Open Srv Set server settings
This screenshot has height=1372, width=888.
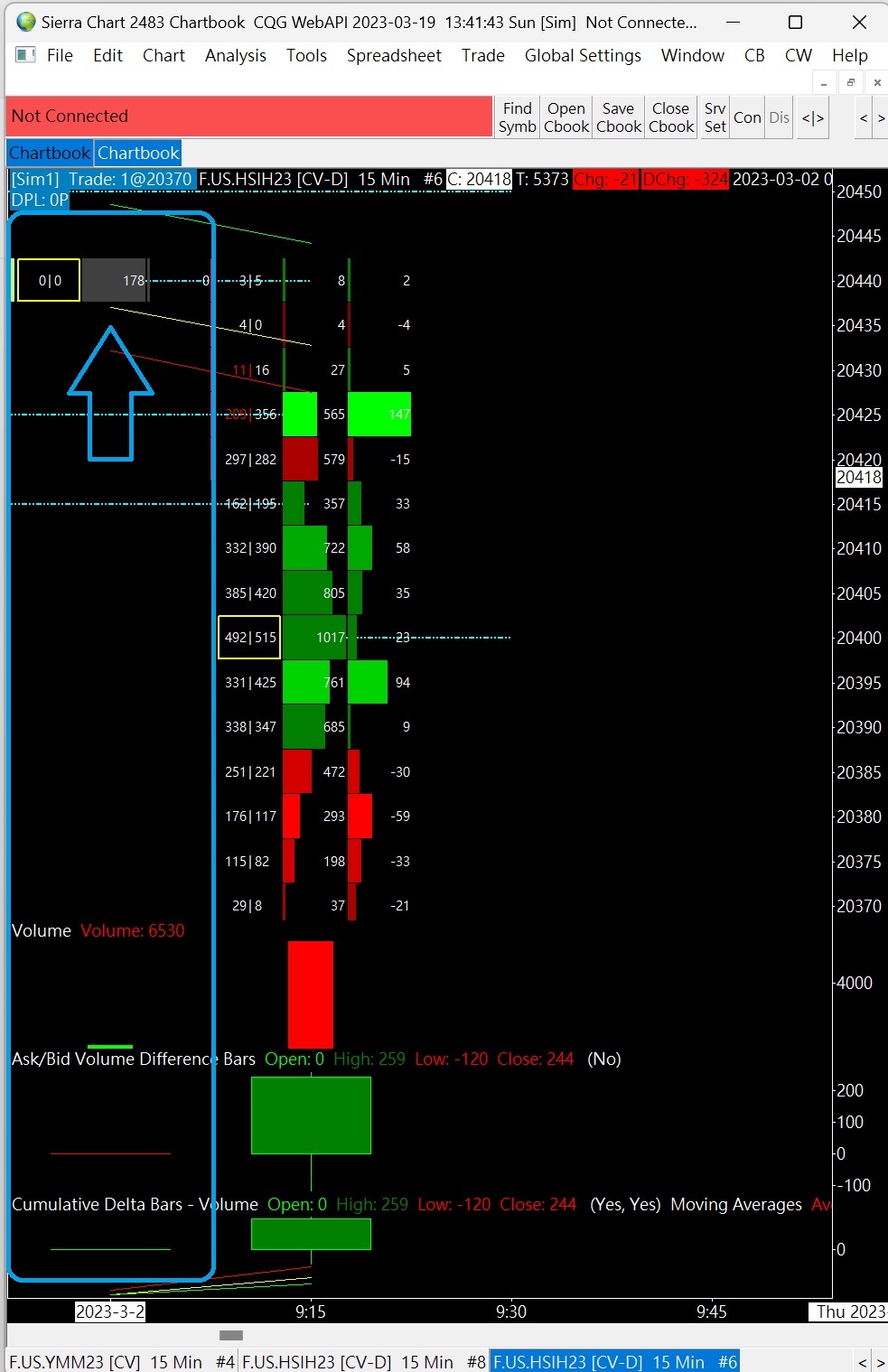point(715,117)
